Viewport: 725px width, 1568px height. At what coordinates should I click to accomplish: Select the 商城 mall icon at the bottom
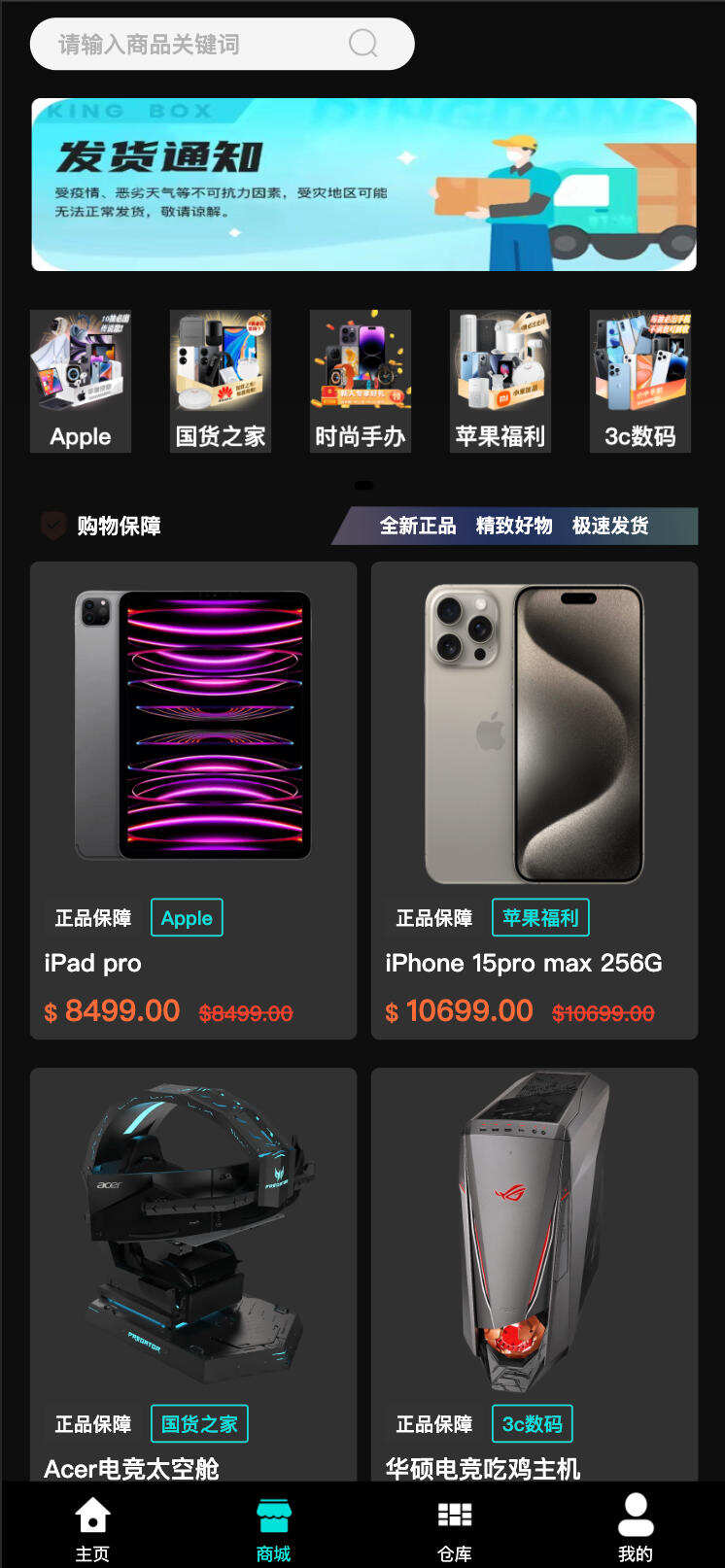pyautogui.click(x=272, y=1514)
